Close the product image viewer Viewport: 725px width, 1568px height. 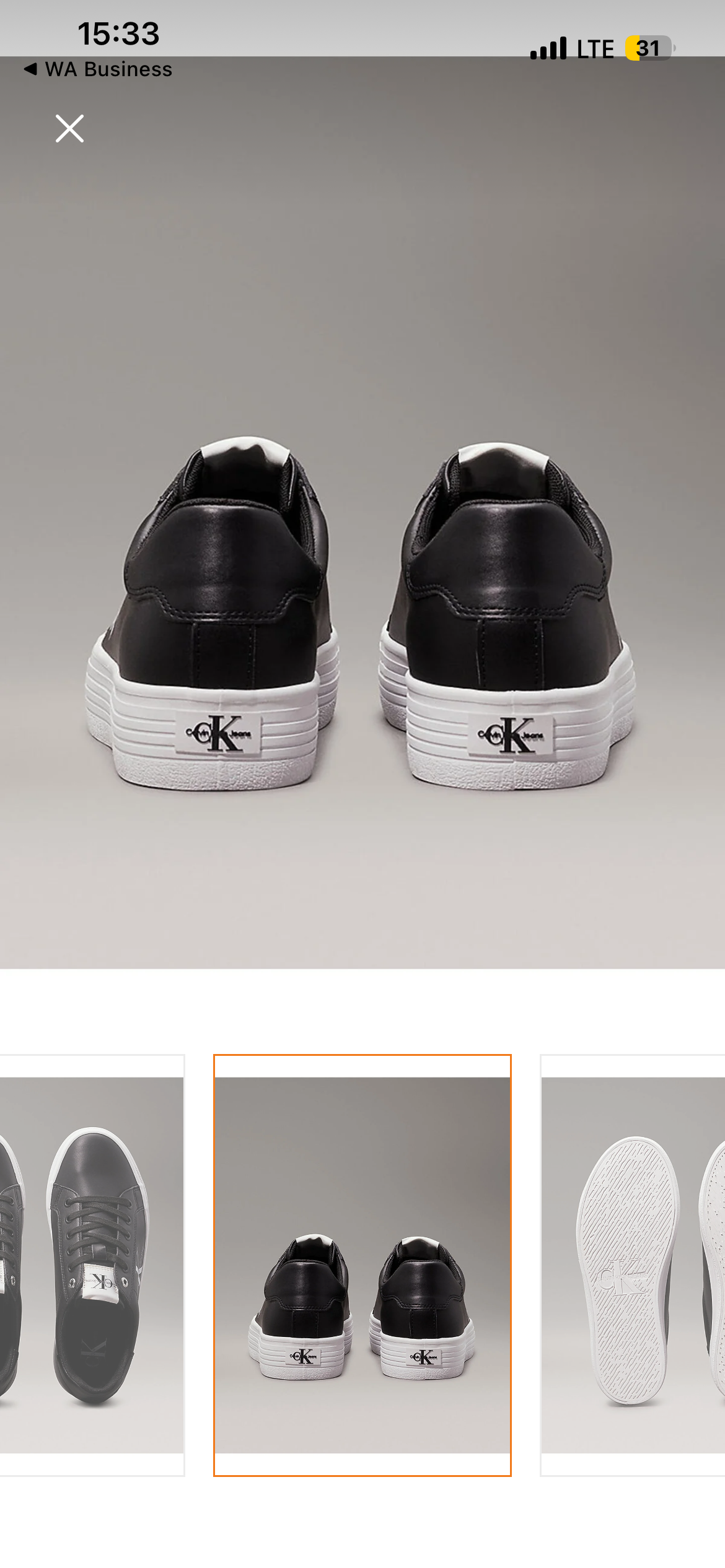click(69, 129)
